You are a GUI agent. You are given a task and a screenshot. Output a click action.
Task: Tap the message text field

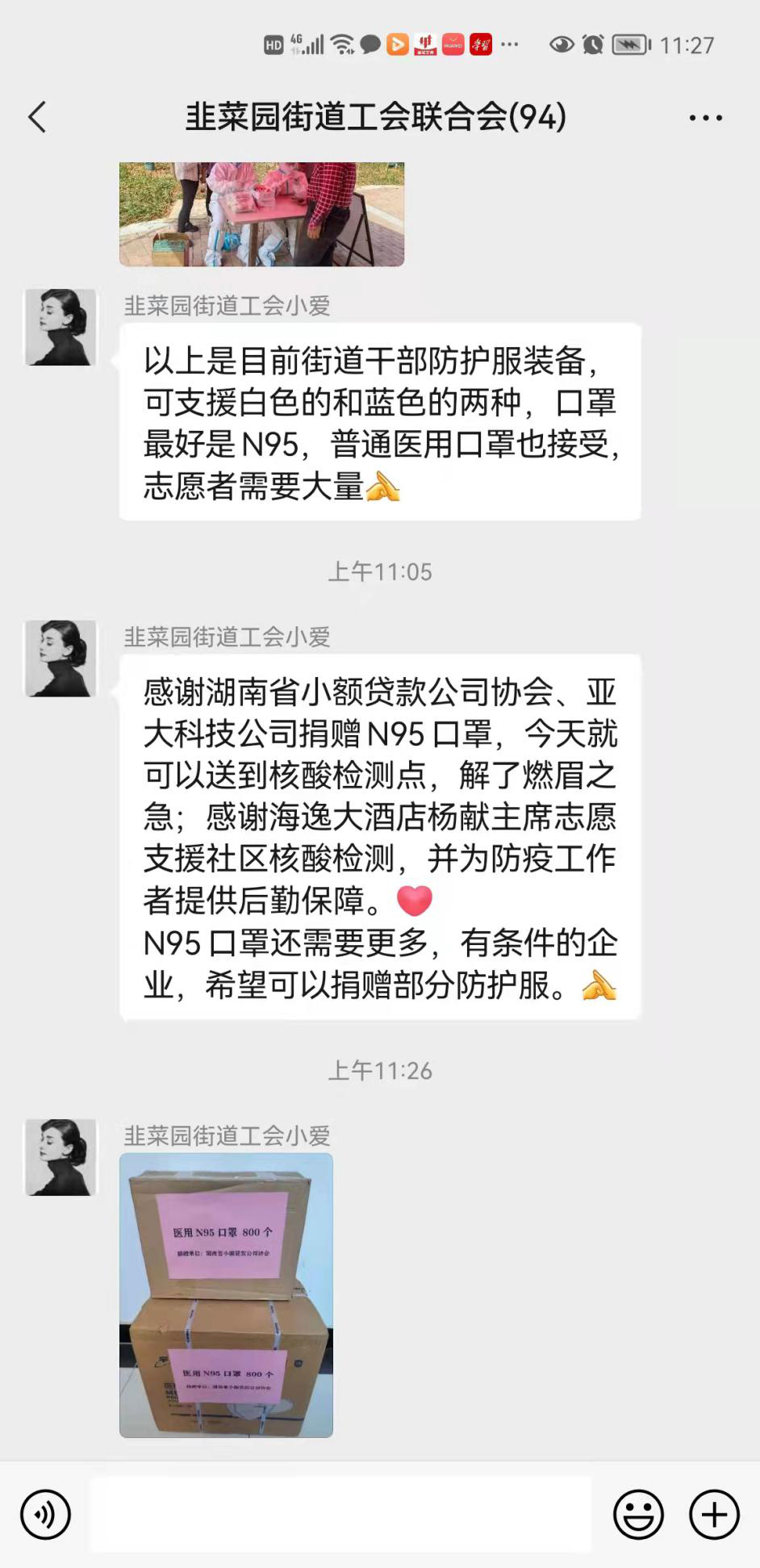(x=340, y=1514)
